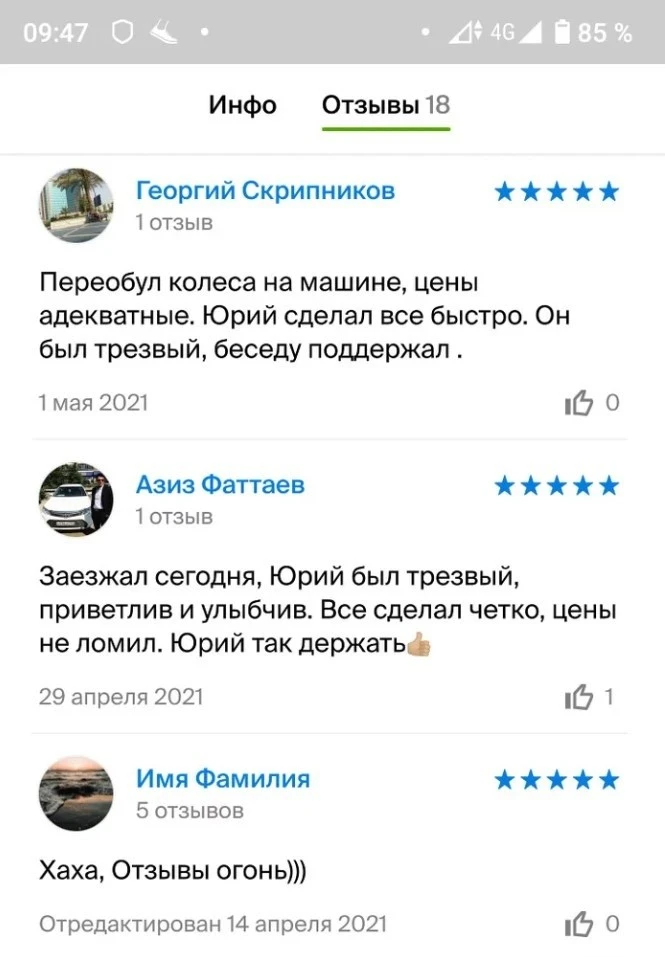Screen dimensions: 665x957
Task: View Георгий Скрипников's avatar photo
Action: pos(76,205)
